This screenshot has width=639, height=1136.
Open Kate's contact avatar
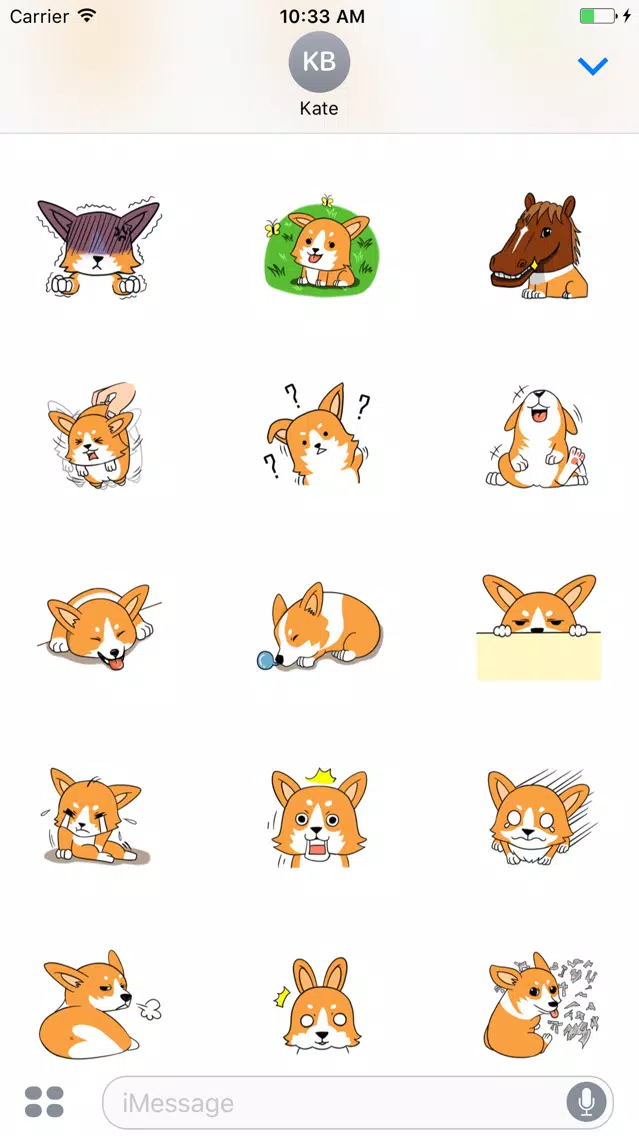[320, 62]
